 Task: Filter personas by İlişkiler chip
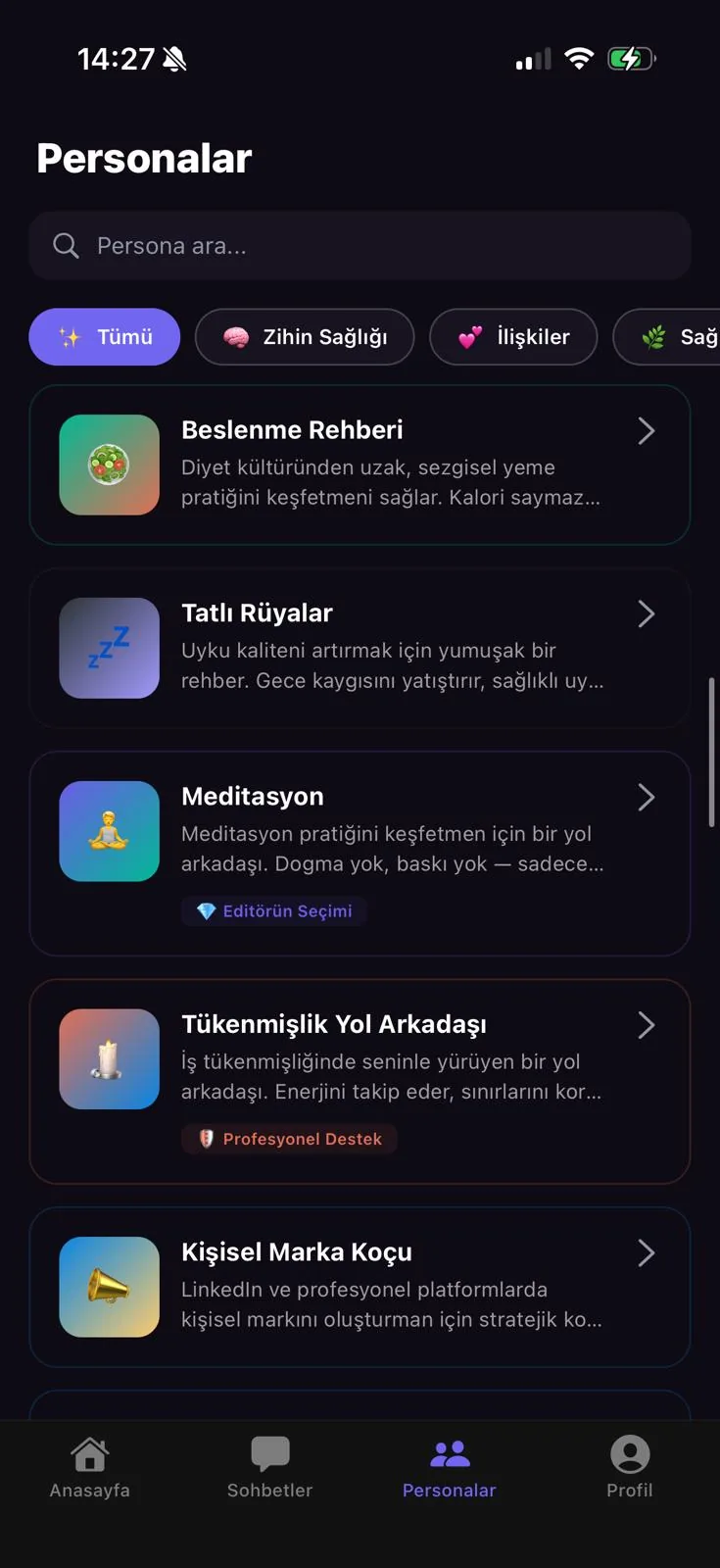pos(513,337)
